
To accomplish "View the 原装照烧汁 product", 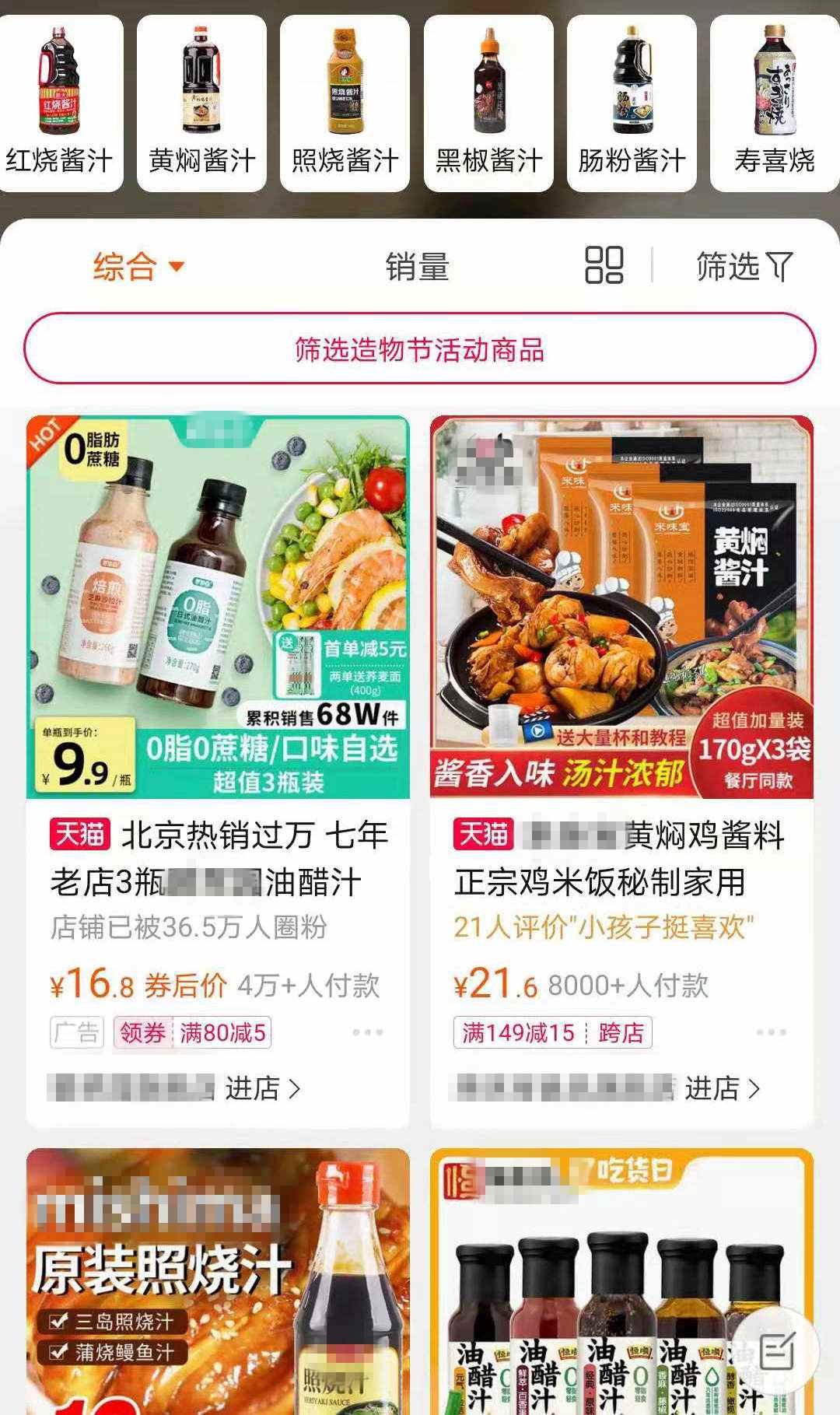I will 218,1284.
